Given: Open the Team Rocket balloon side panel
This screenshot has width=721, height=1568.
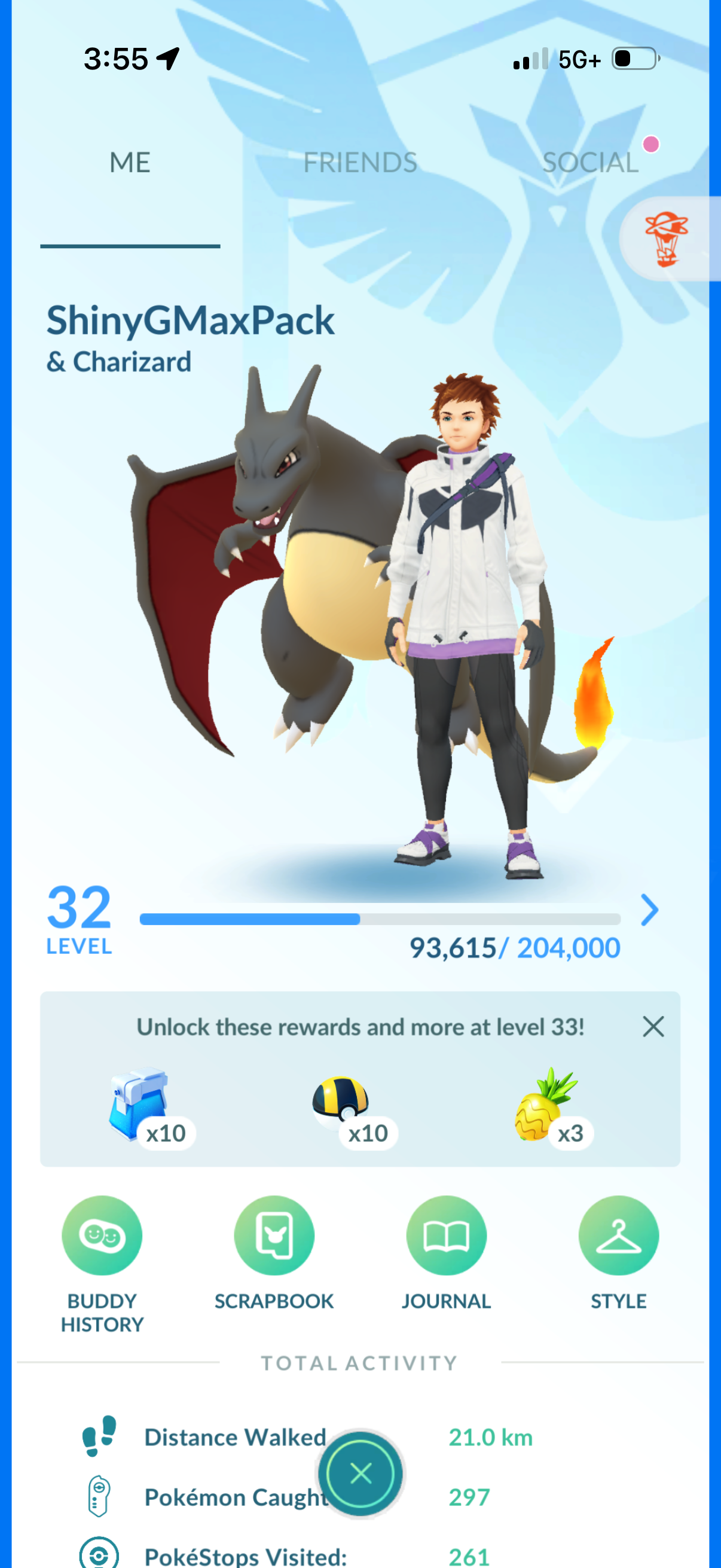Looking at the screenshot, I should tap(667, 239).
